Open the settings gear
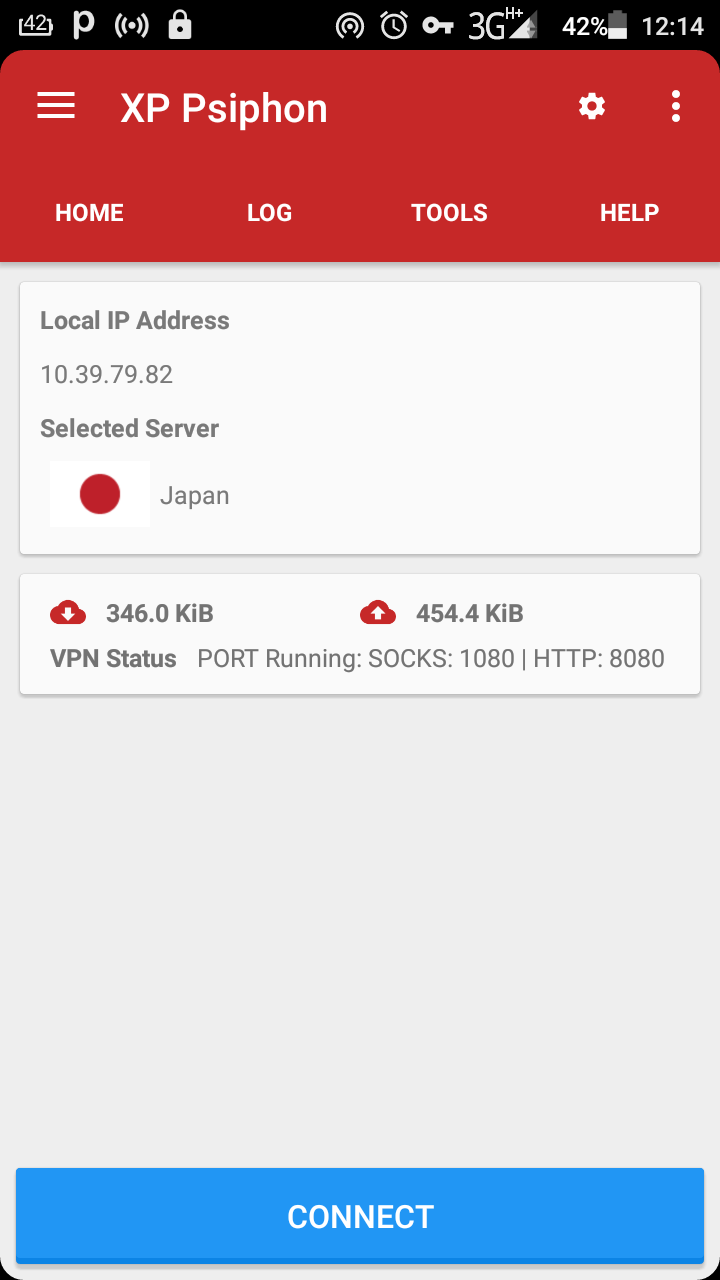720x1280 pixels. [x=592, y=106]
